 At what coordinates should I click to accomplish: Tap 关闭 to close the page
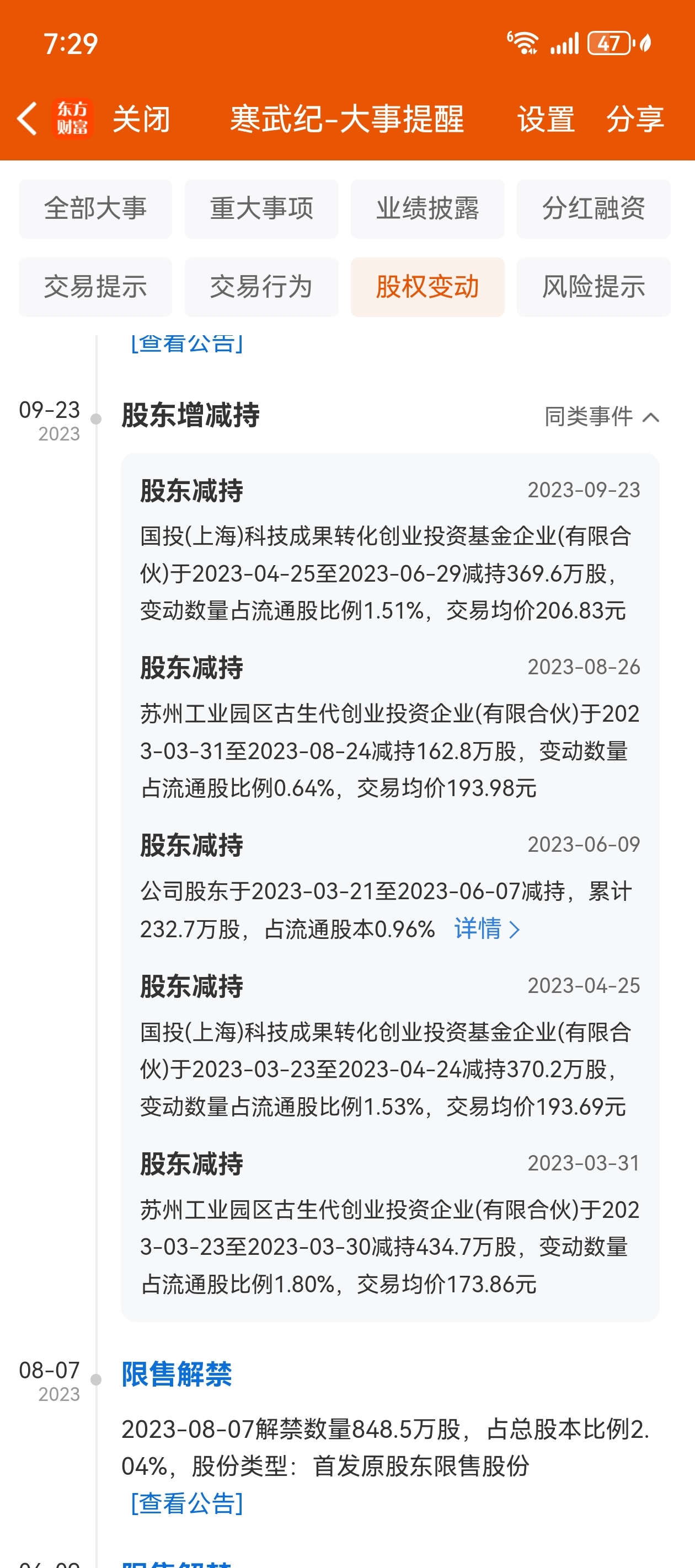pyautogui.click(x=140, y=119)
